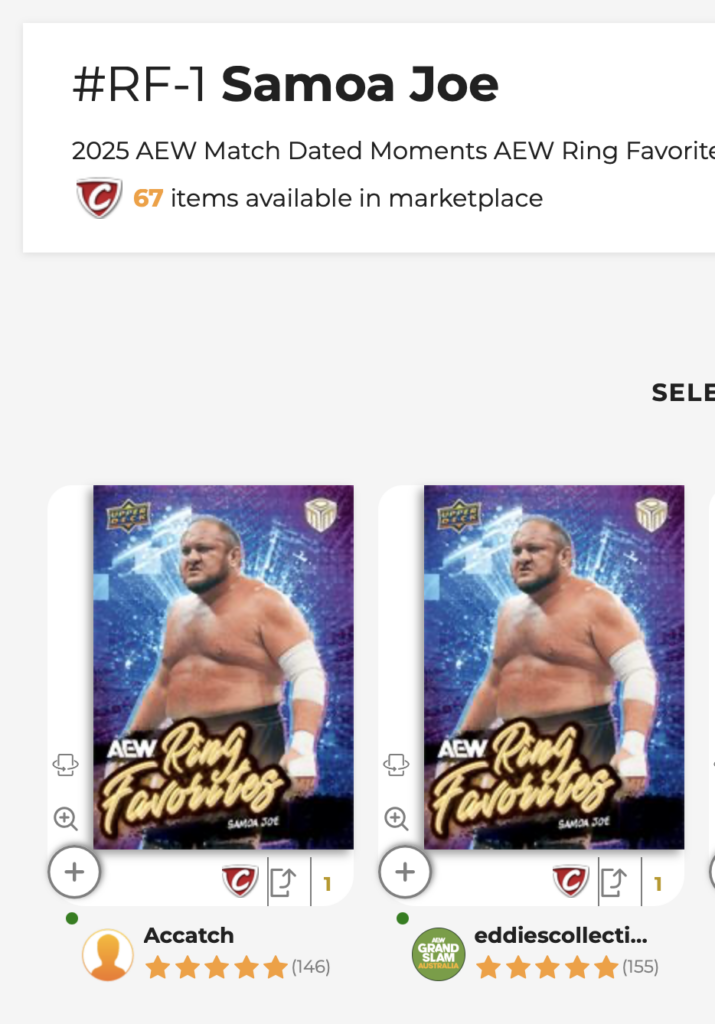The height and width of the screenshot is (1024, 715).
Task: Share the card listed by Accatch
Action: click(x=284, y=882)
